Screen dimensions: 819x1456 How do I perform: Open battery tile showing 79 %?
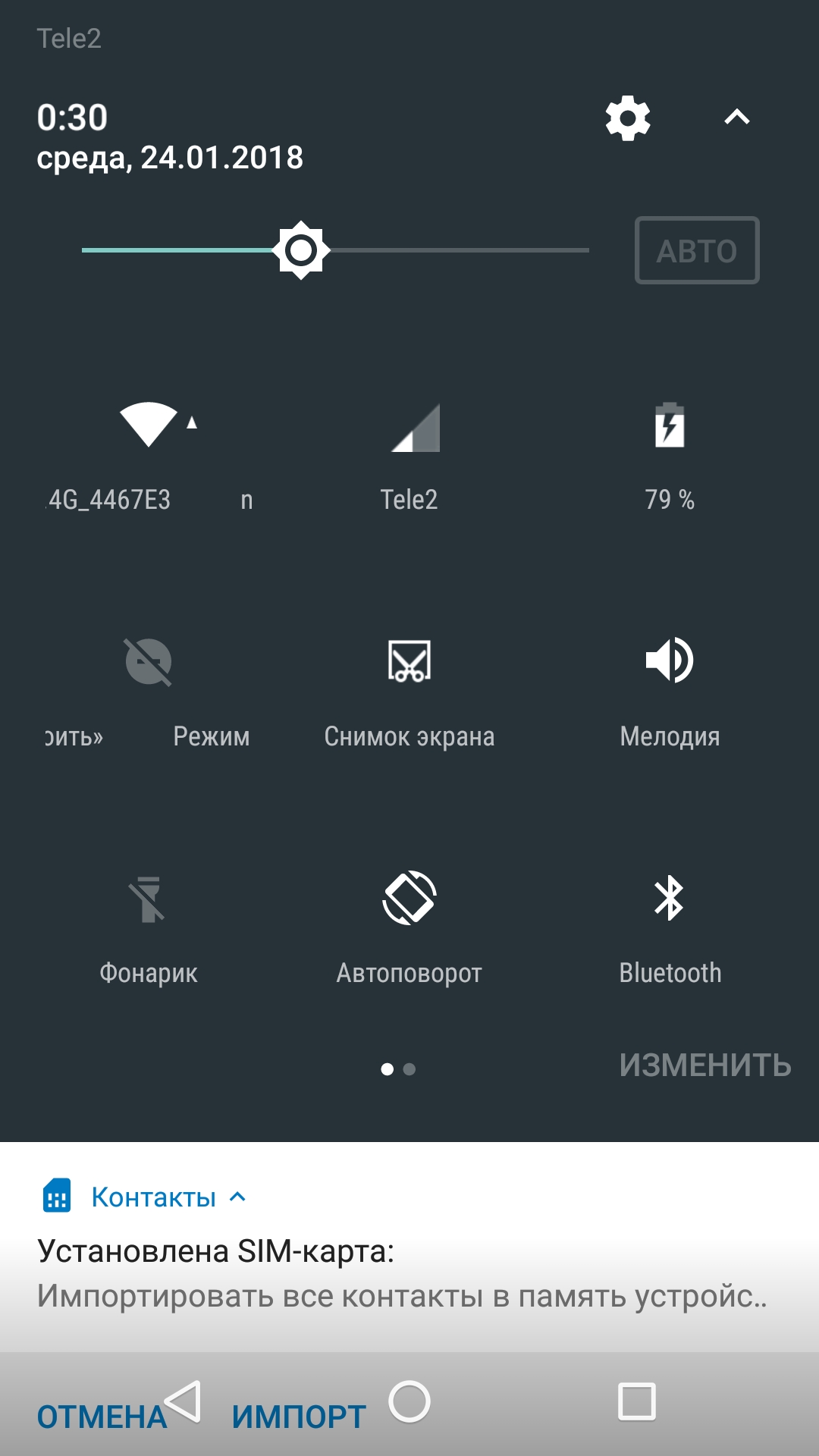670,426
